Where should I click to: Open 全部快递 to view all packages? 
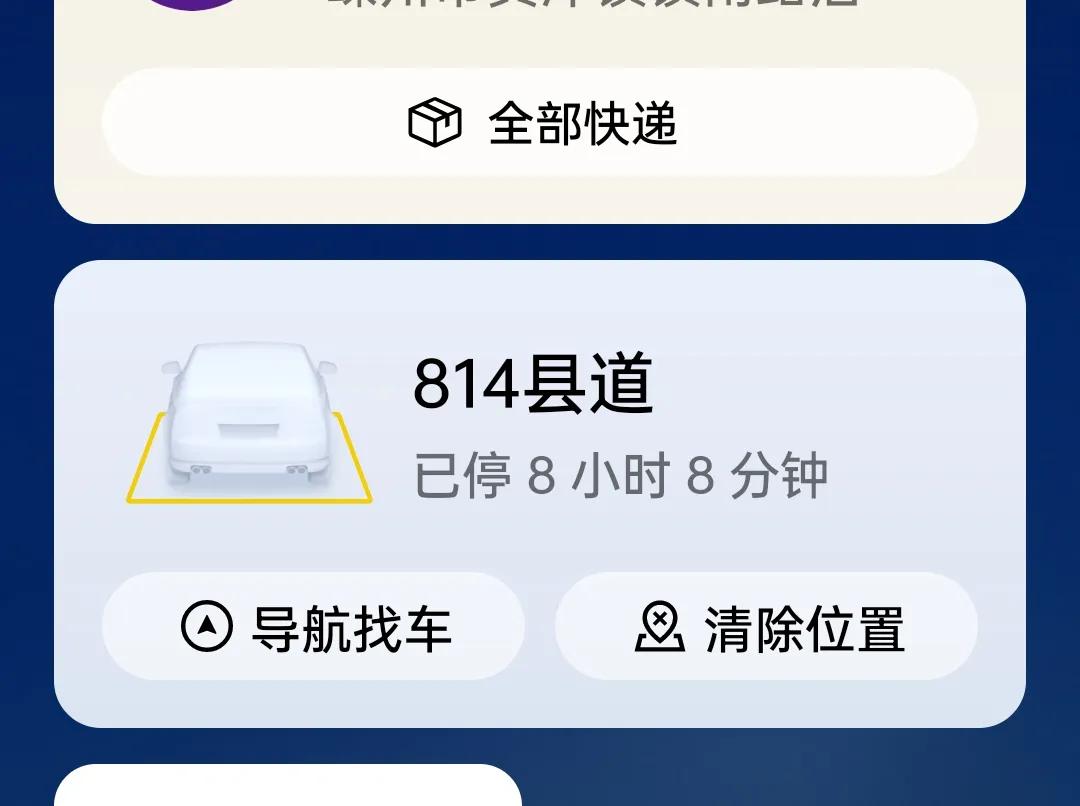(x=540, y=123)
